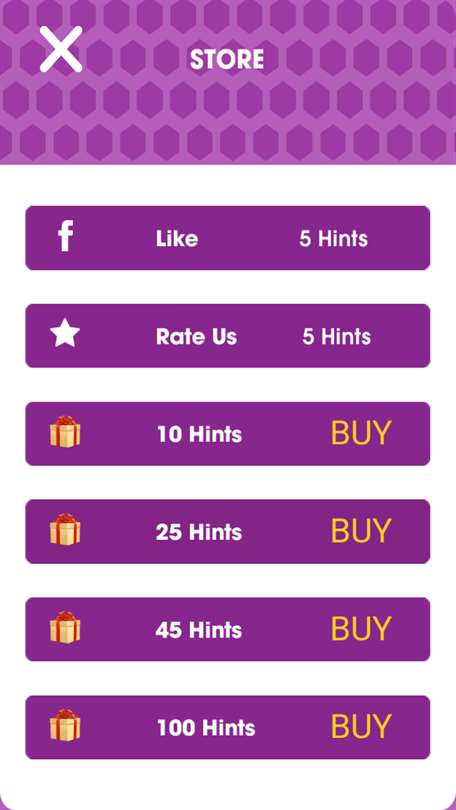Like on Facebook for 5 hints
The image size is (456, 810).
click(x=228, y=238)
